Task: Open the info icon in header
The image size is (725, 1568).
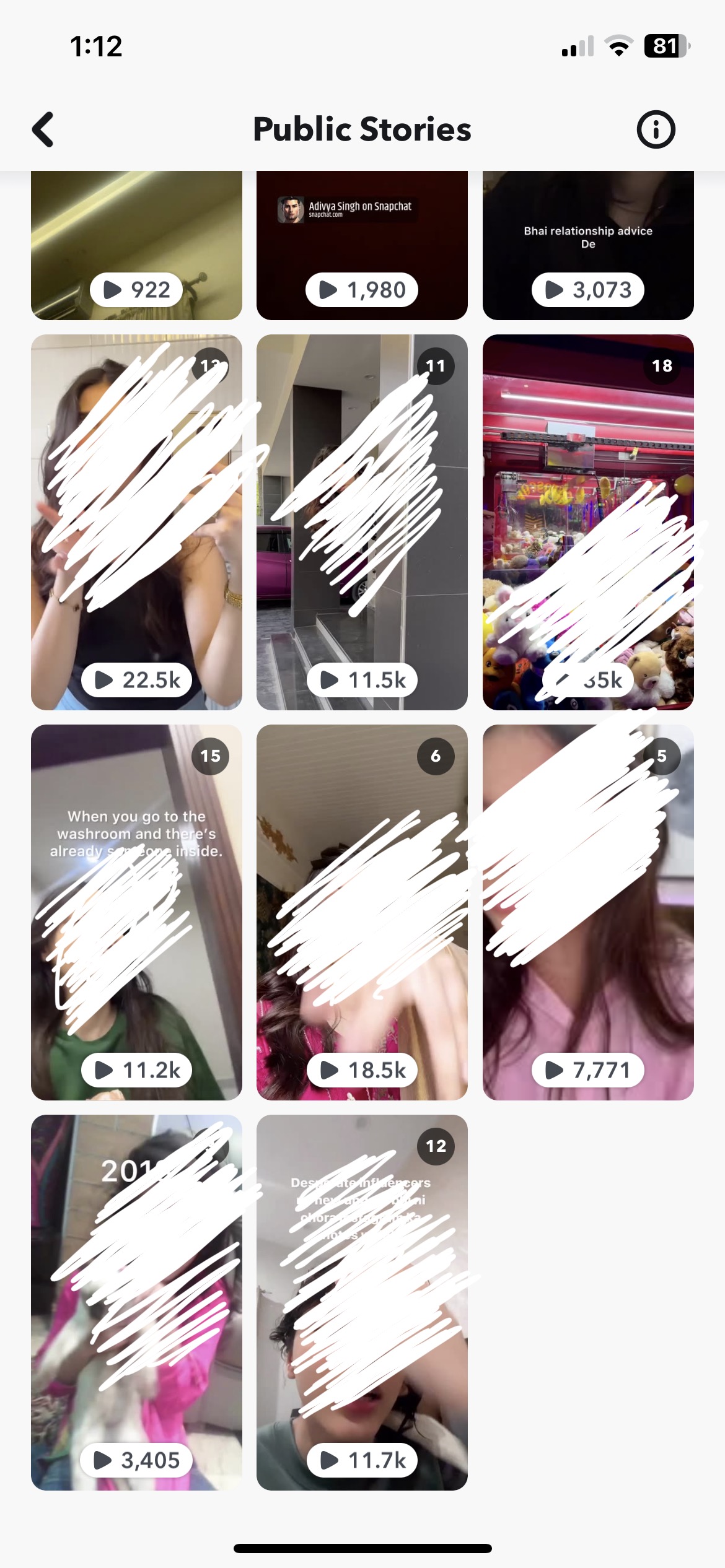Action: pos(656,129)
